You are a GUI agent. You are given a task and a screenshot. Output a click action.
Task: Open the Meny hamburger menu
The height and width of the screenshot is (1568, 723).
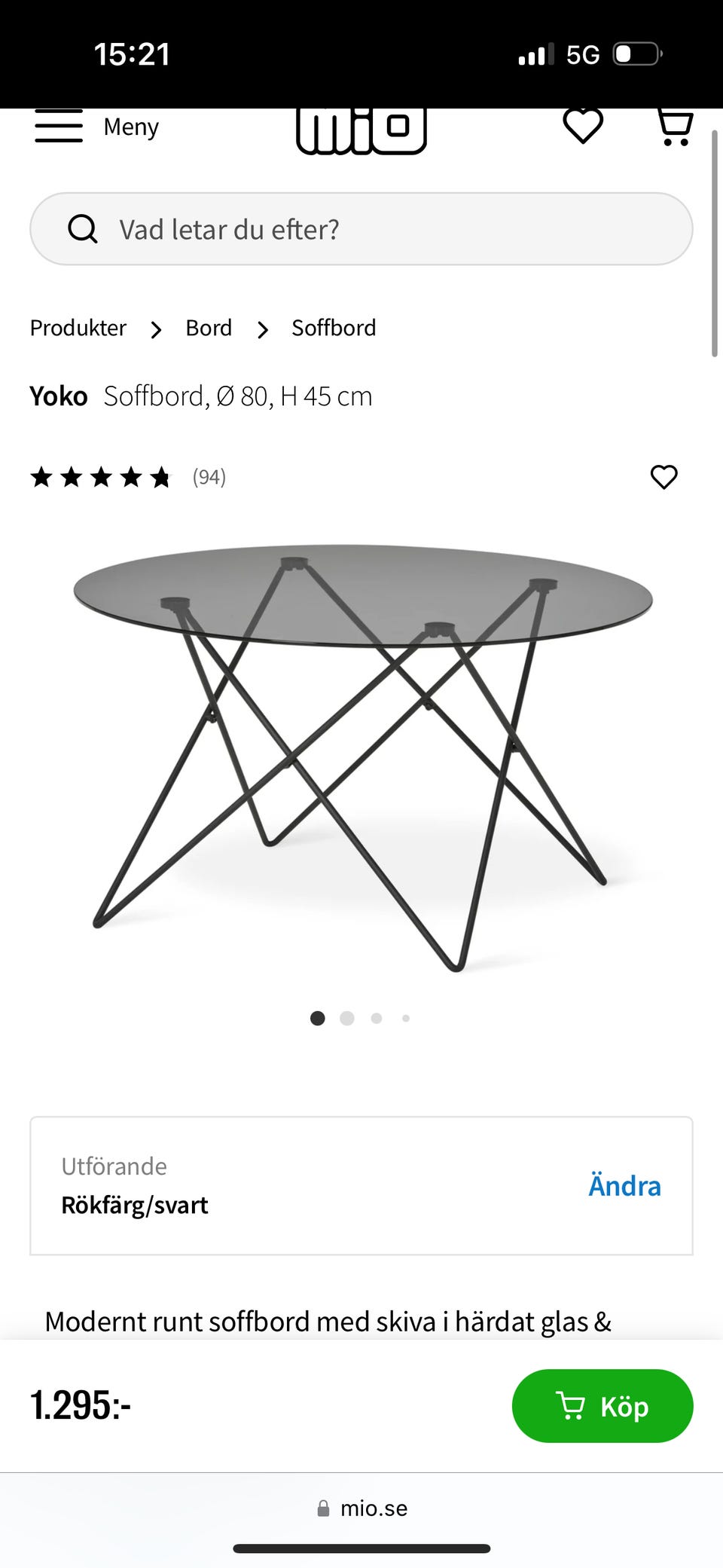(x=96, y=127)
